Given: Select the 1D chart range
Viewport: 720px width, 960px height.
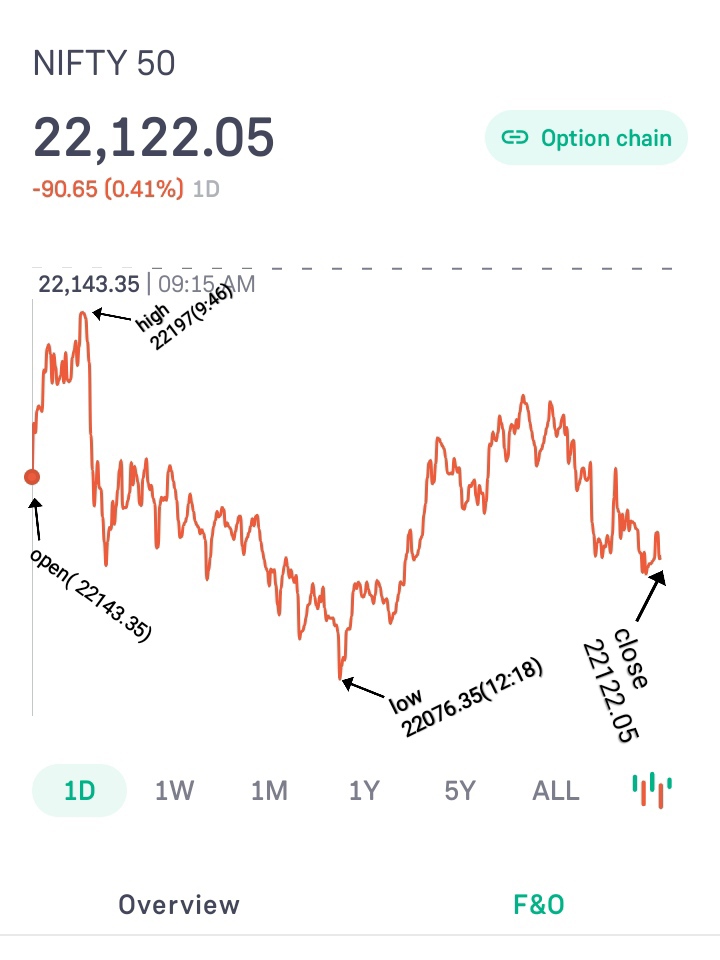Looking at the screenshot, I should tap(80, 791).
